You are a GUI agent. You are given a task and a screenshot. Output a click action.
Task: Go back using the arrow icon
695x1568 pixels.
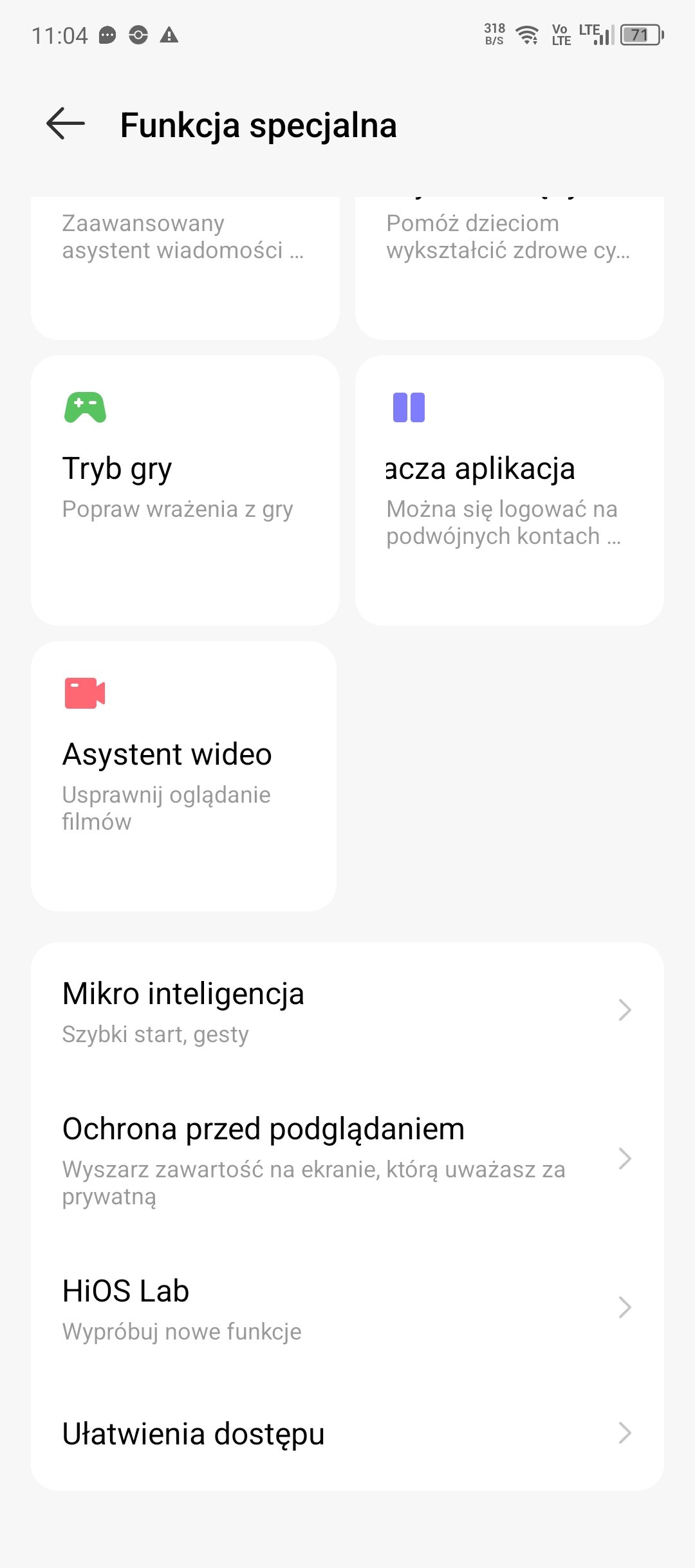(x=66, y=124)
